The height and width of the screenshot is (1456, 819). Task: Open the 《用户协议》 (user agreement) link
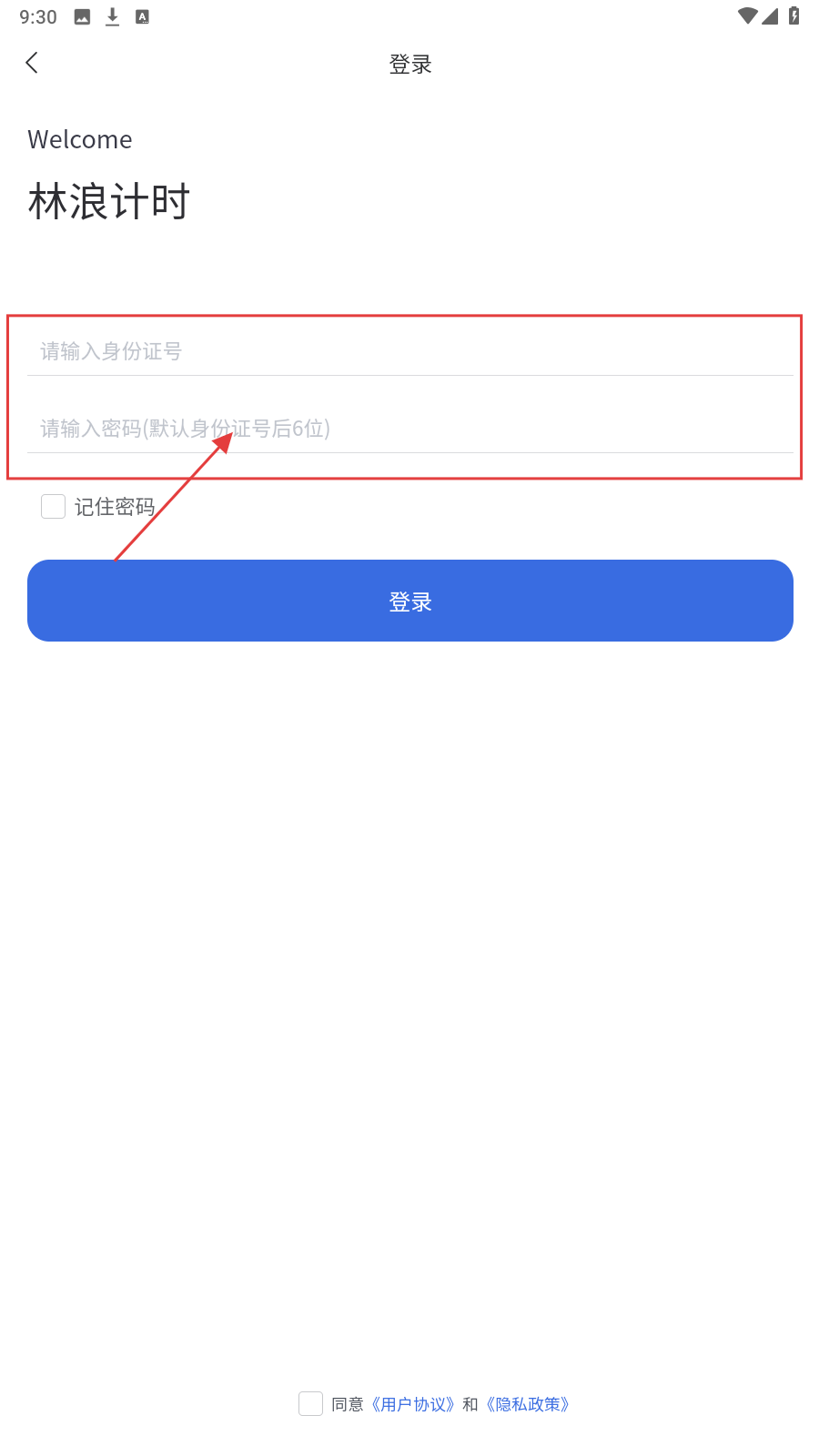click(x=413, y=1404)
